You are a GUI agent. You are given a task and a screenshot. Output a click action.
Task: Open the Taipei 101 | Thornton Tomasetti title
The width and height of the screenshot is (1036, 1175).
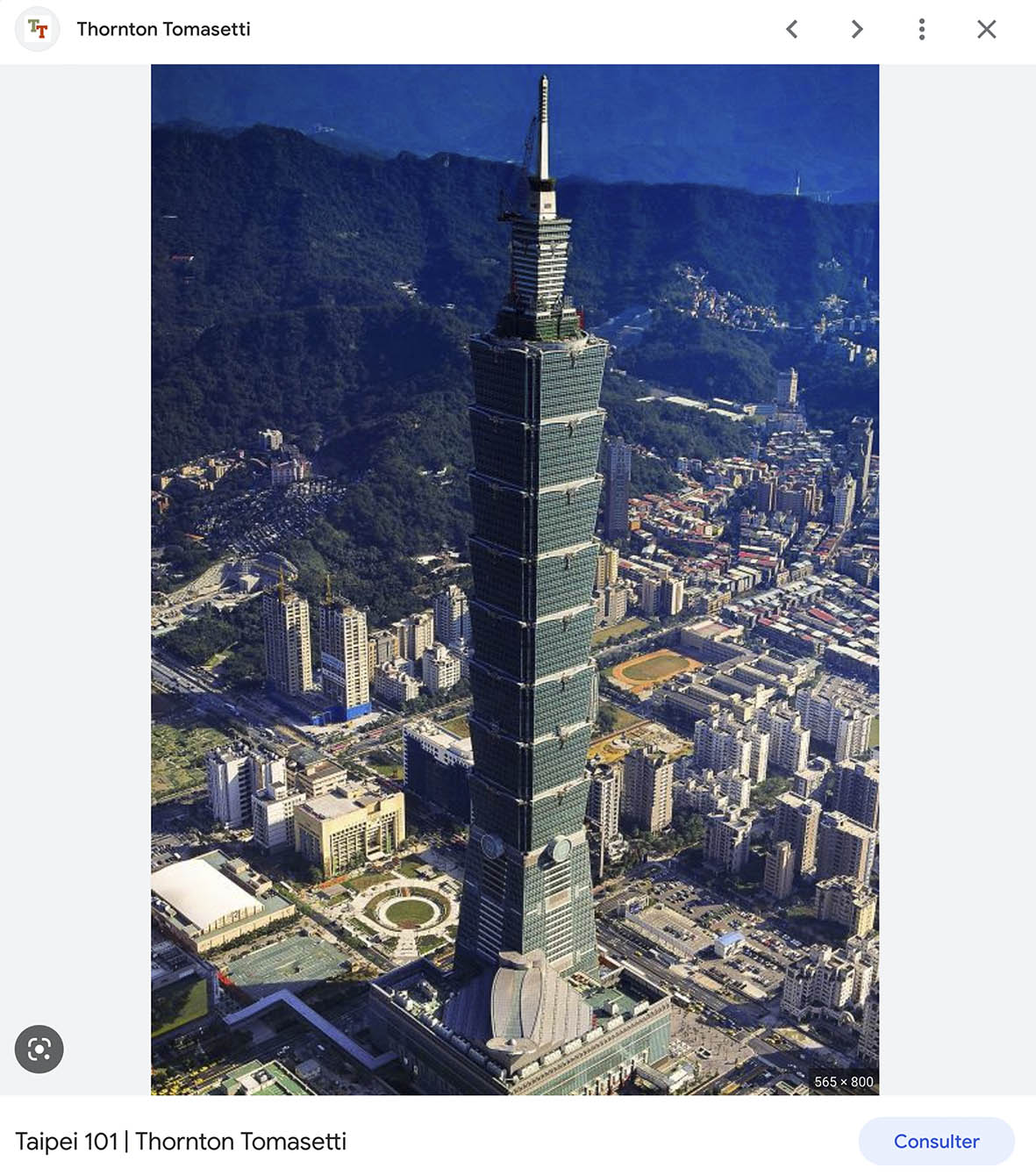[x=181, y=1142]
